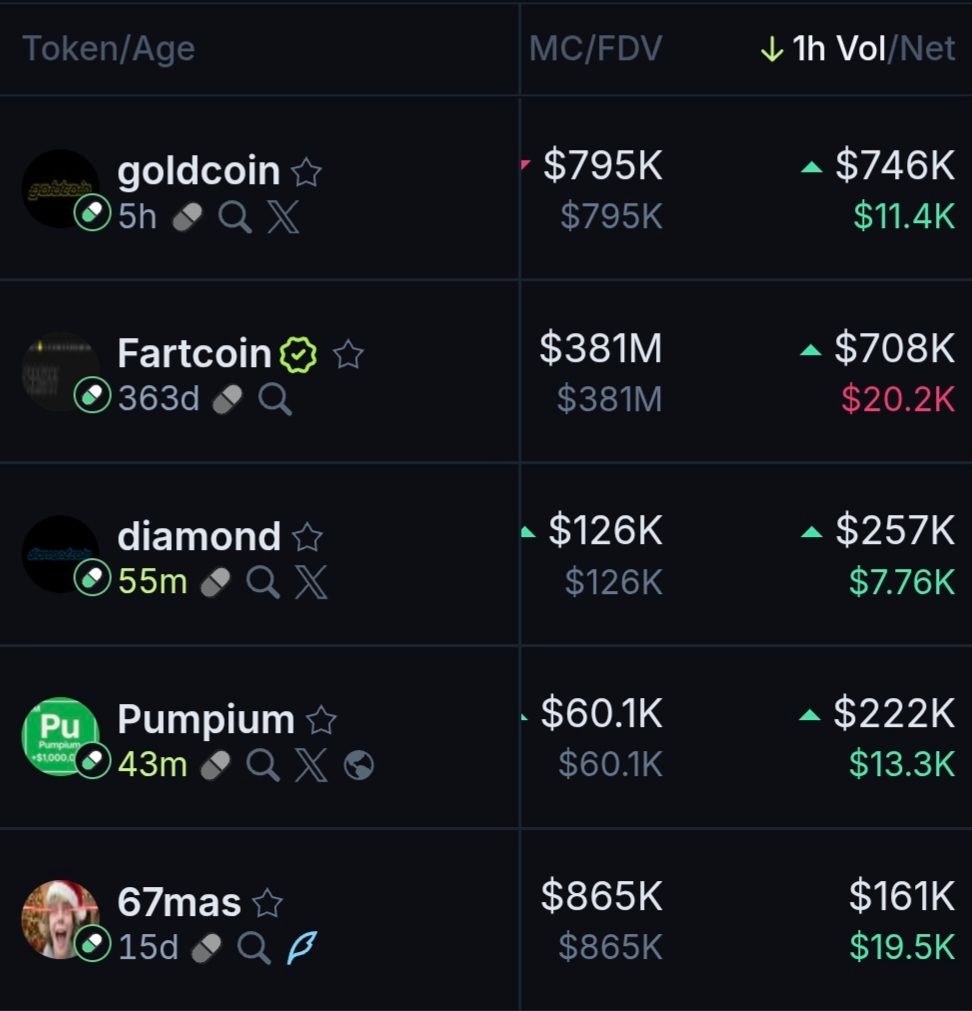This screenshot has height=1011, width=972.
Task: Sort by the 1h Vol column header
Action: point(838,49)
